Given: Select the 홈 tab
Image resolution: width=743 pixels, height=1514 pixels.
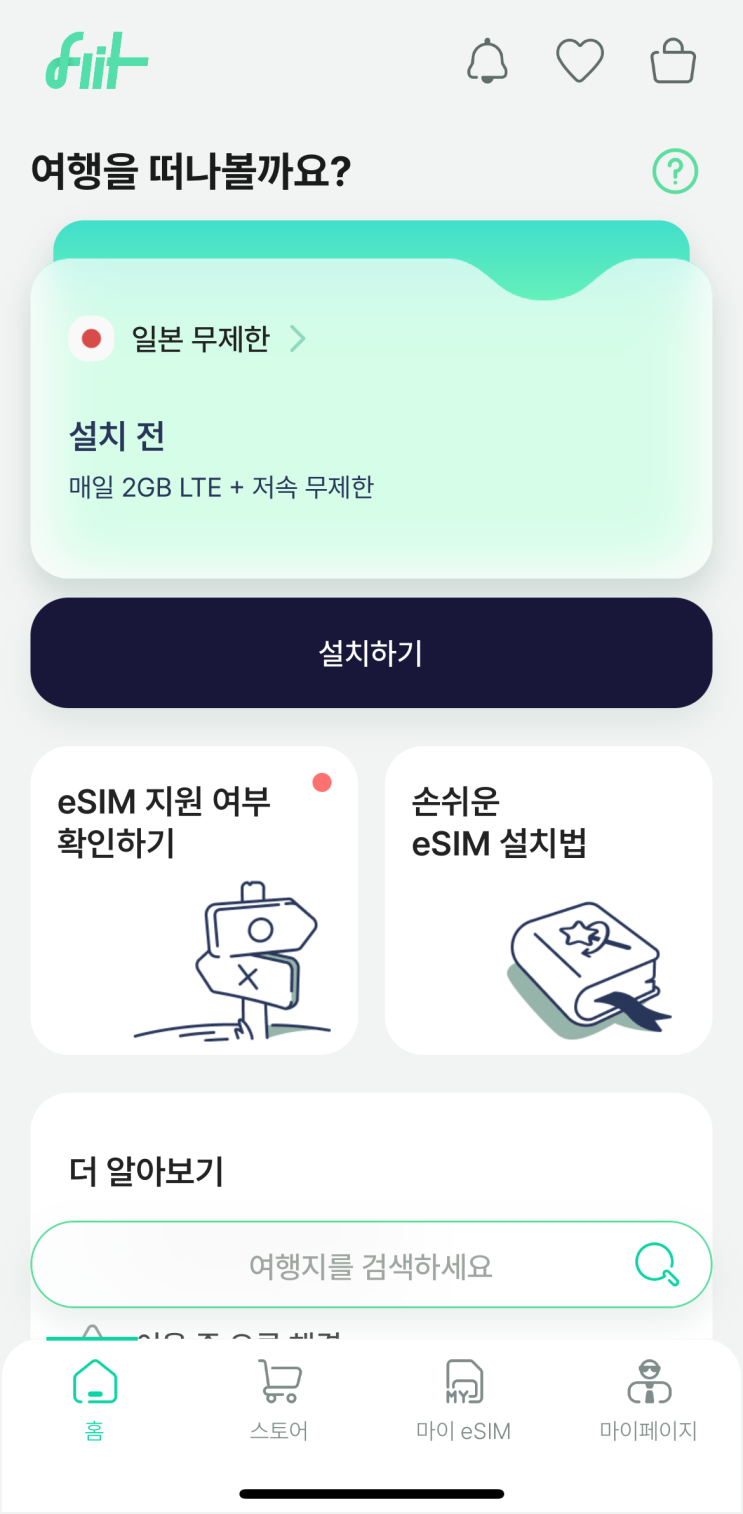Looking at the screenshot, I should click(95, 1400).
